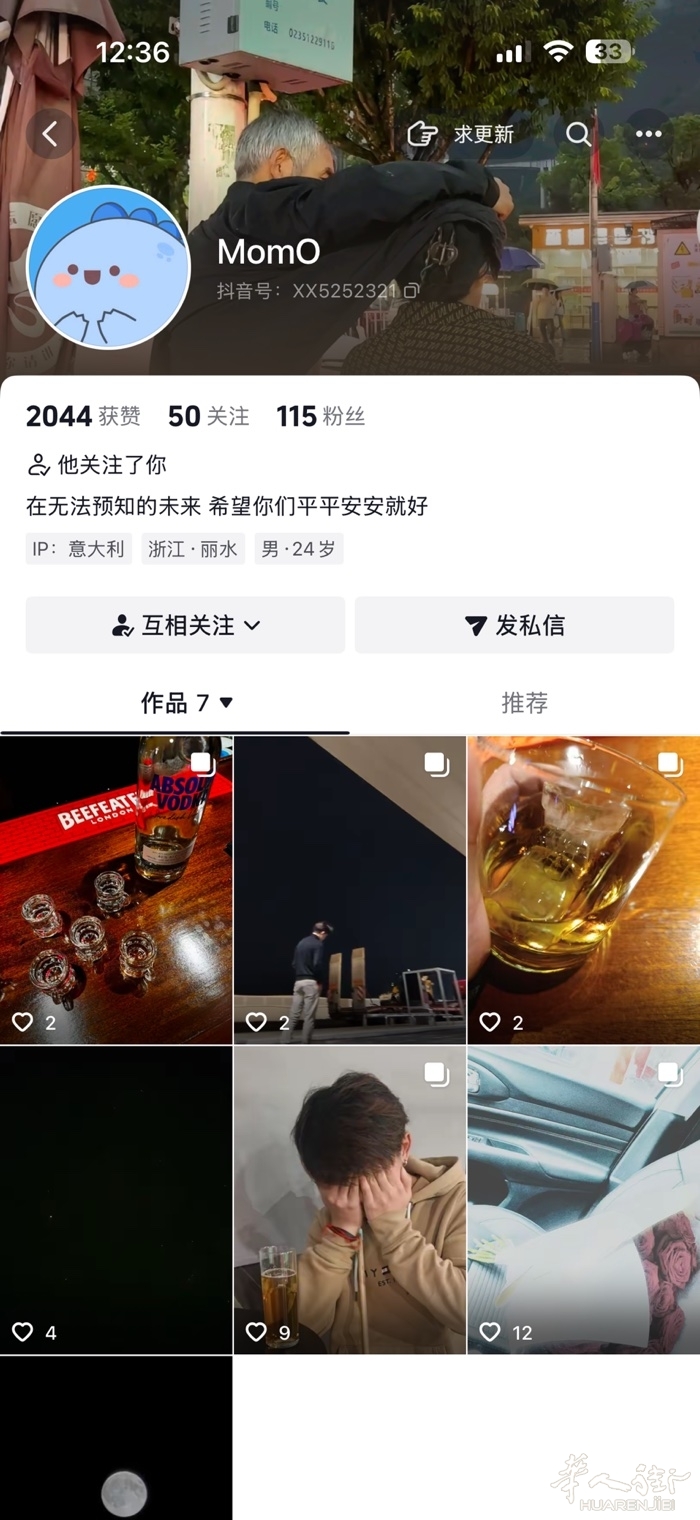Open the 2044 获赞 likes count
The image size is (700, 1520).
point(83,416)
